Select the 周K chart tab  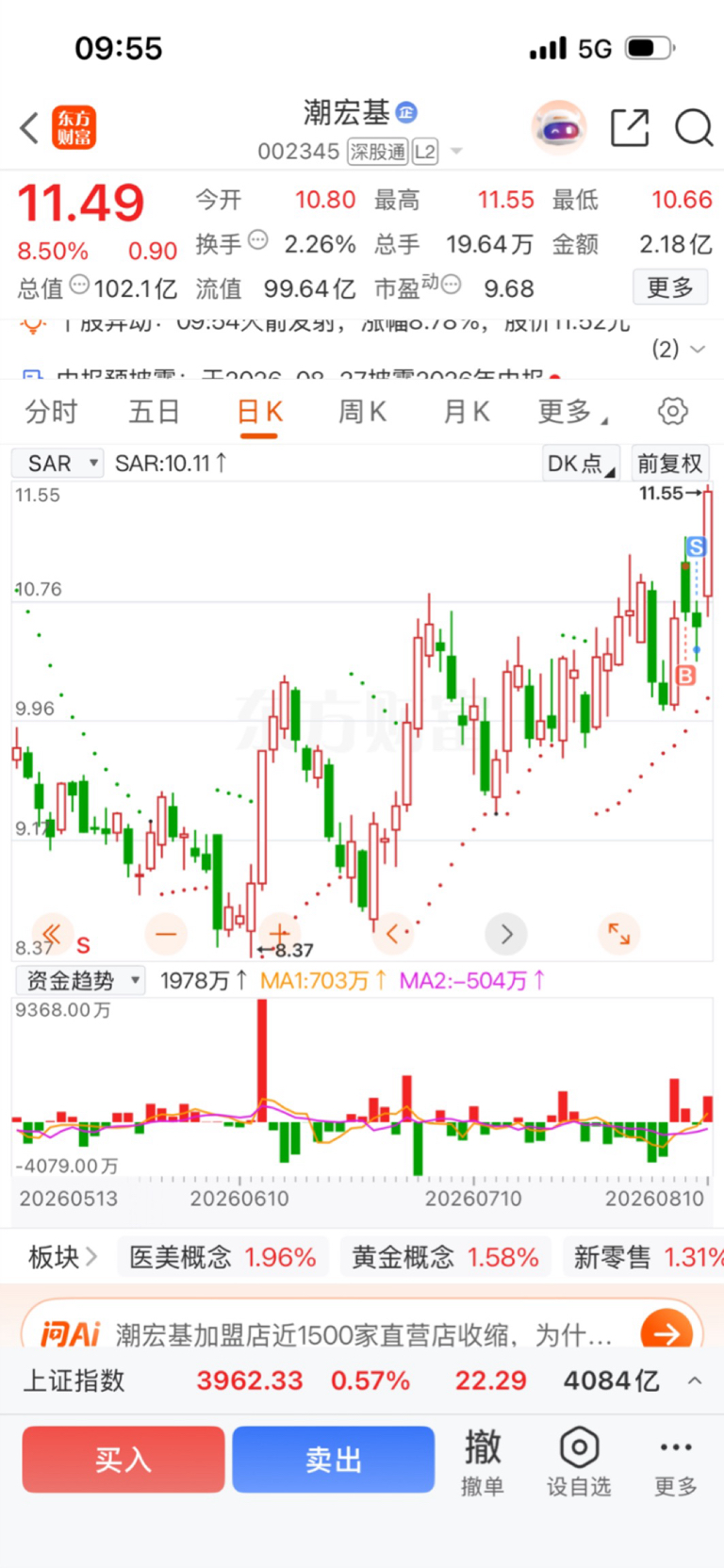pos(362,412)
